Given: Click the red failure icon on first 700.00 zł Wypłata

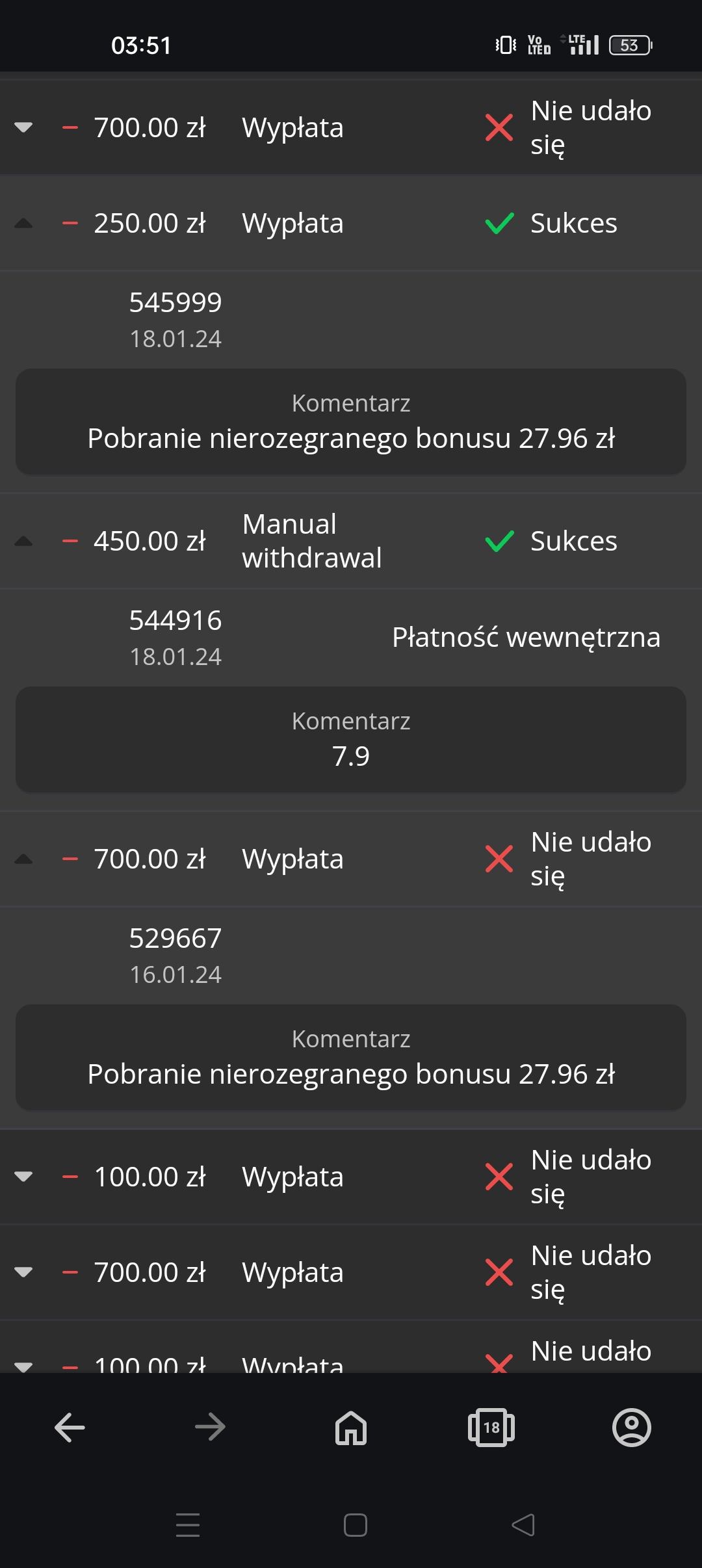Looking at the screenshot, I should pos(497,127).
